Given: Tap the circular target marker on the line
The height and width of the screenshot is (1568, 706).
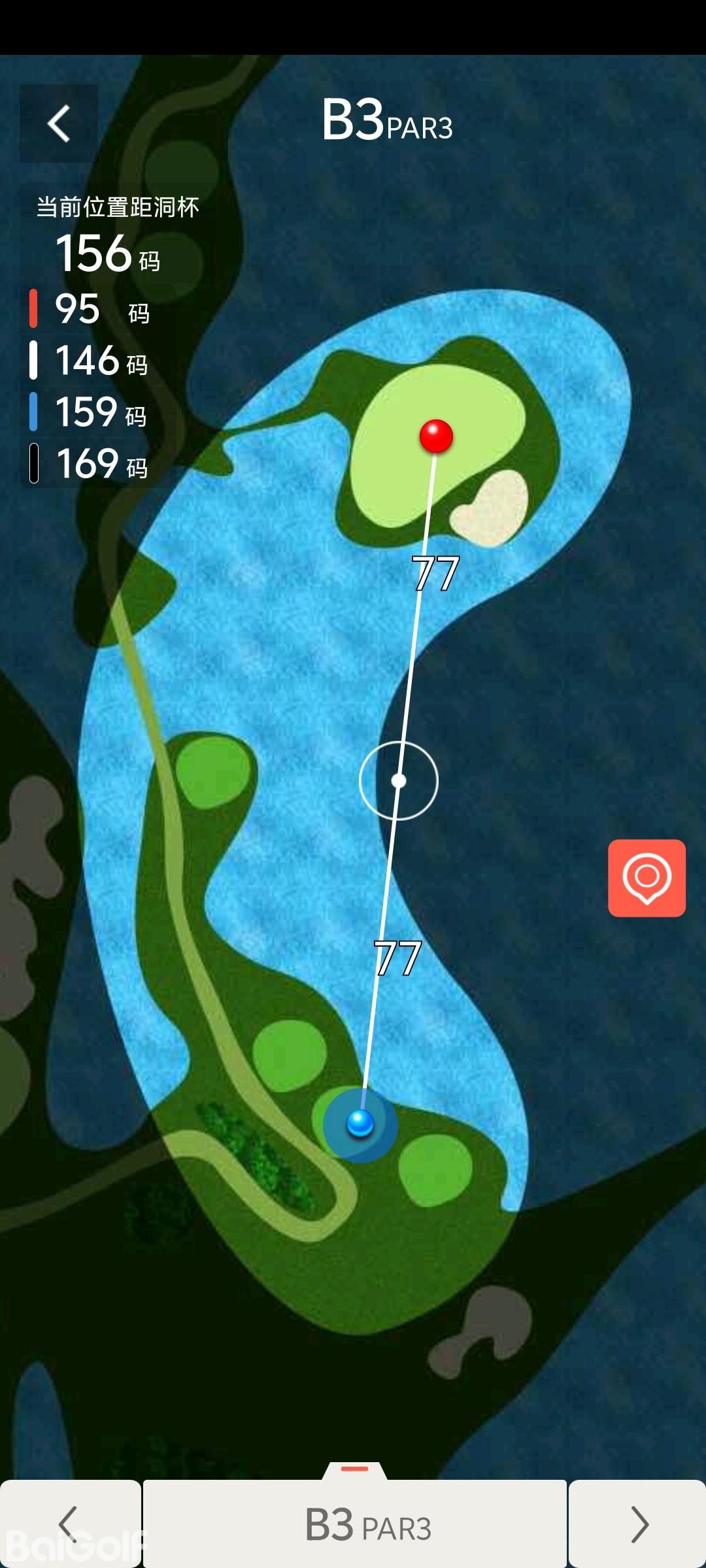Looking at the screenshot, I should pos(399,781).
